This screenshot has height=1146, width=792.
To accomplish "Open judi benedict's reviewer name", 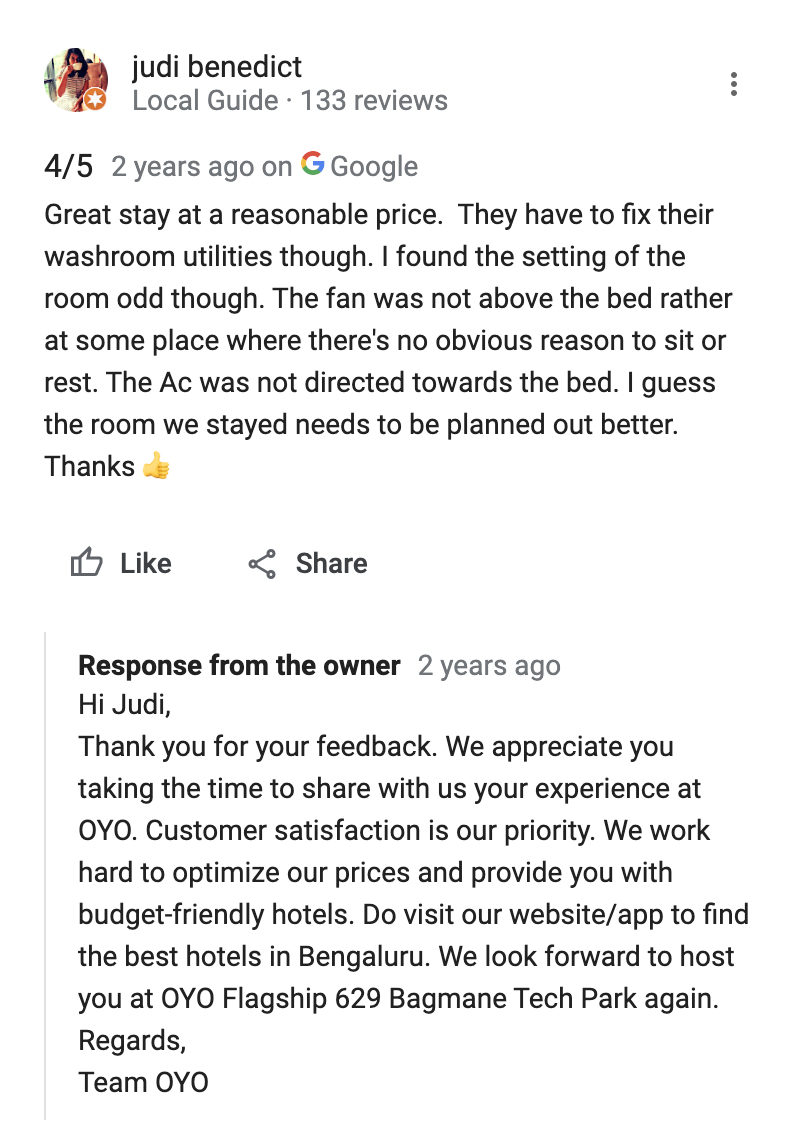I will click(217, 67).
